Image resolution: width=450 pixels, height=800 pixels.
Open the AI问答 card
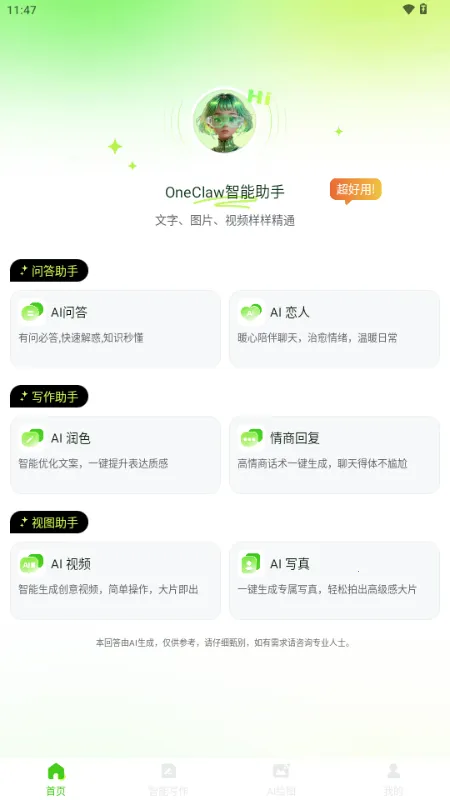tap(115, 329)
